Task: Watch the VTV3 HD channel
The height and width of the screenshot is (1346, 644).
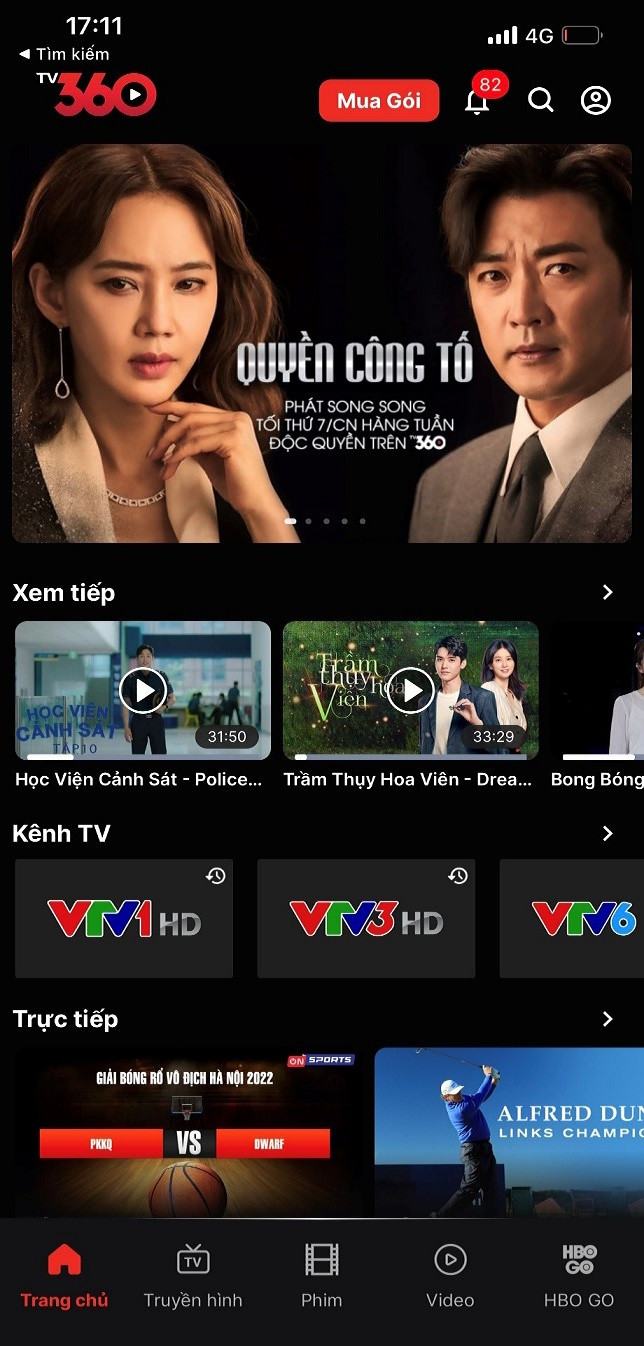Action: tap(366, 918)
